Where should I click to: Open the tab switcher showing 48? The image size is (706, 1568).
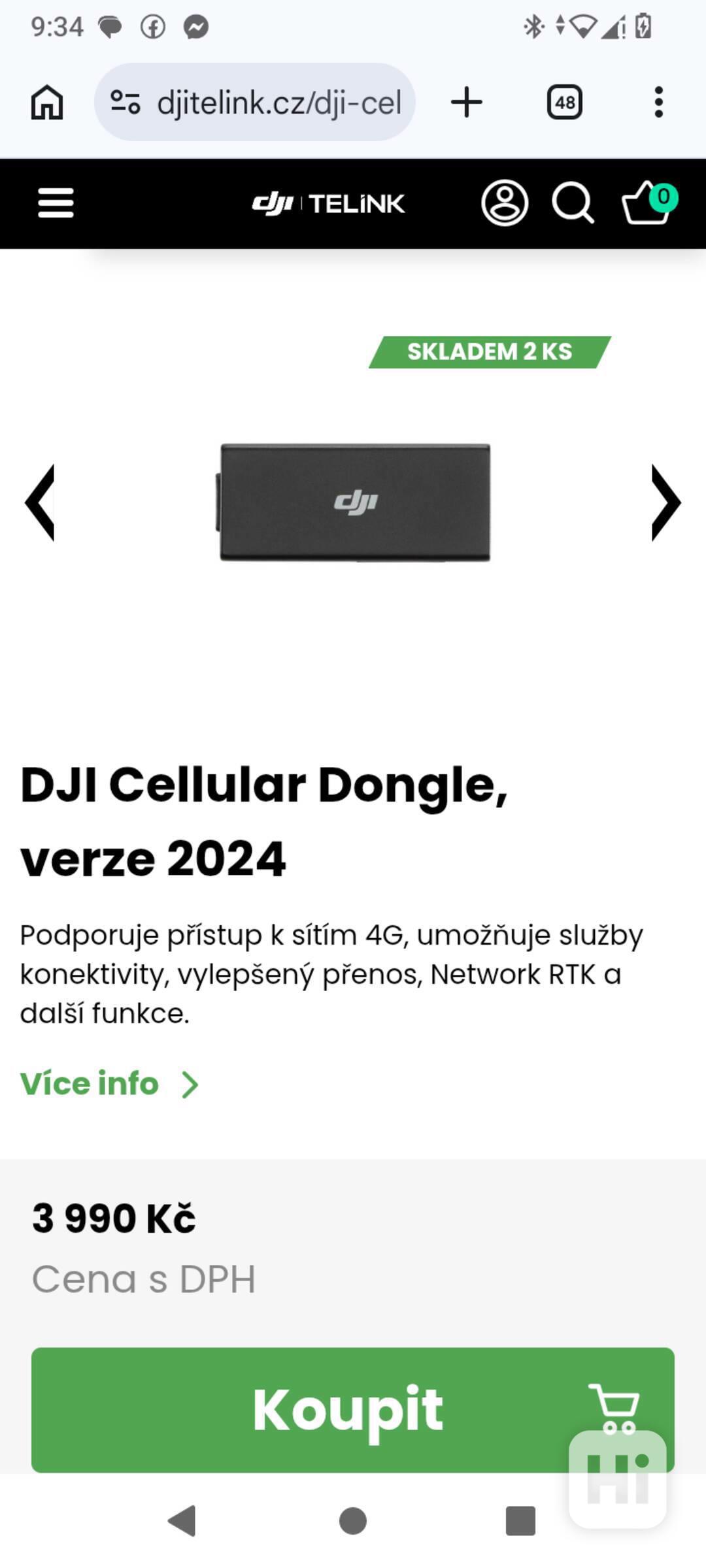click(564, 103)
